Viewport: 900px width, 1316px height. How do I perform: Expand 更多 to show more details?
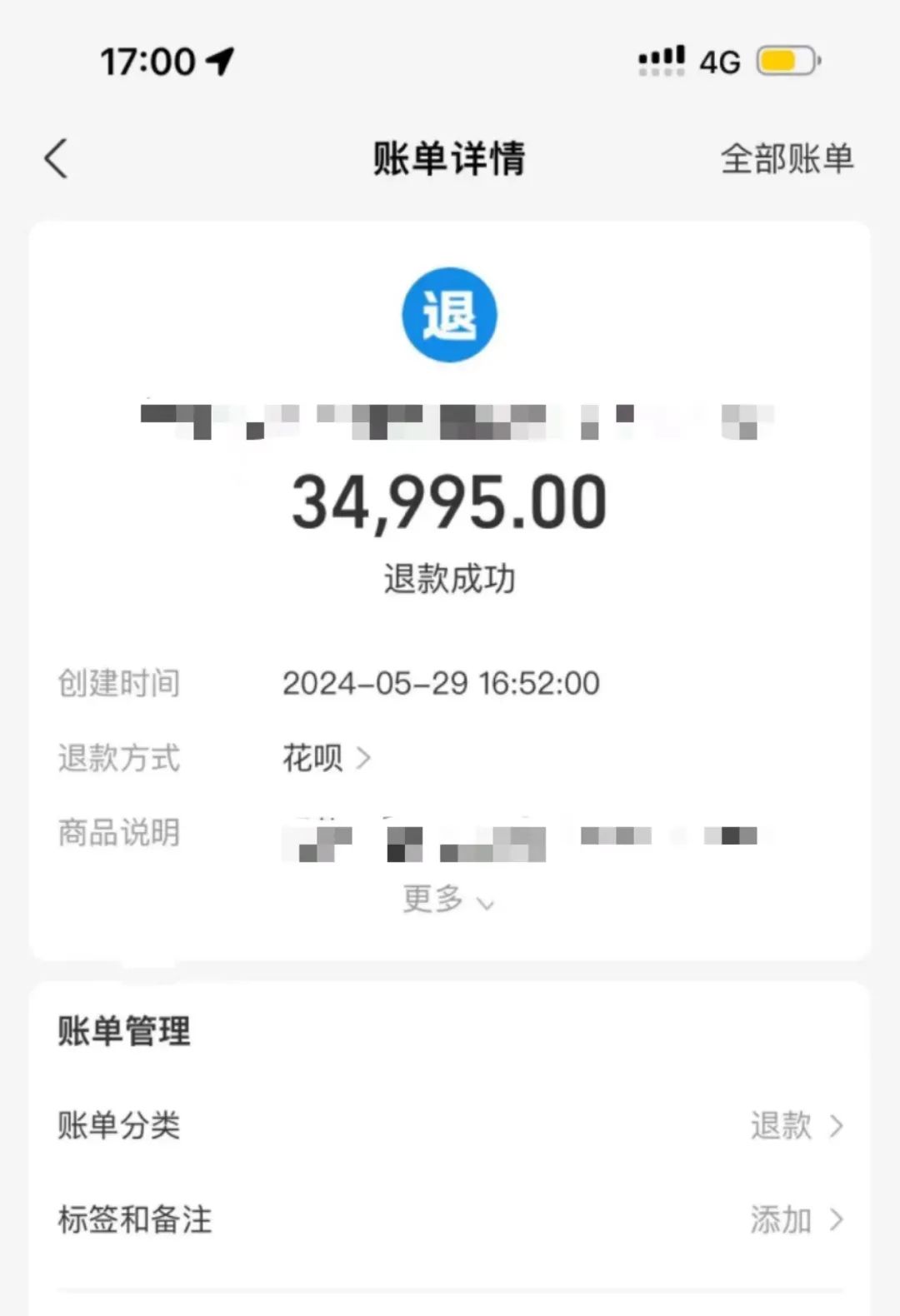(x=448, y=900)
